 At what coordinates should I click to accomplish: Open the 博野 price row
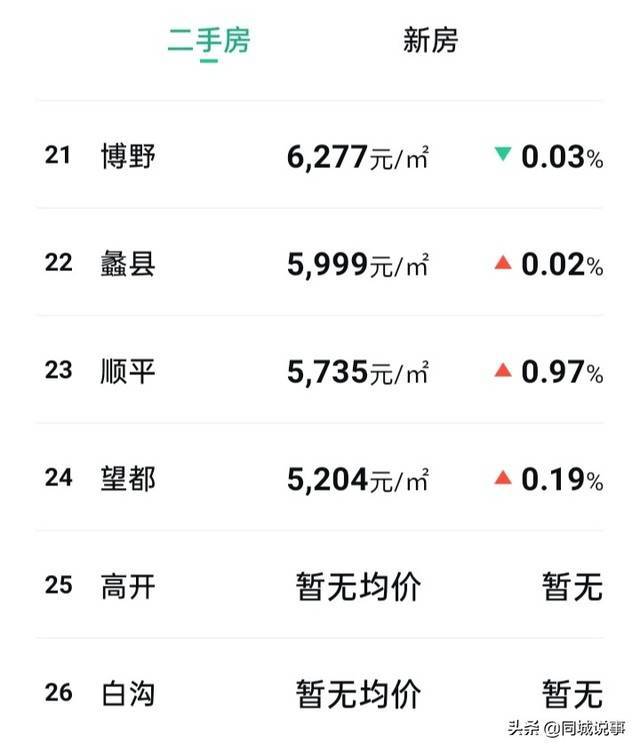tap(320, 156)
